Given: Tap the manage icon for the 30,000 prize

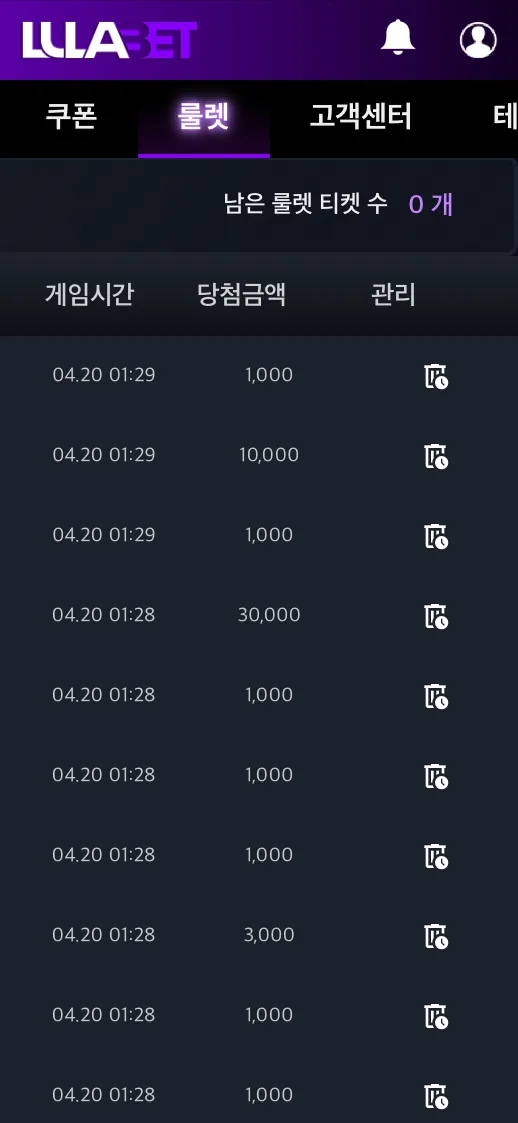Looking at the screenshot, I should (436, 616).
